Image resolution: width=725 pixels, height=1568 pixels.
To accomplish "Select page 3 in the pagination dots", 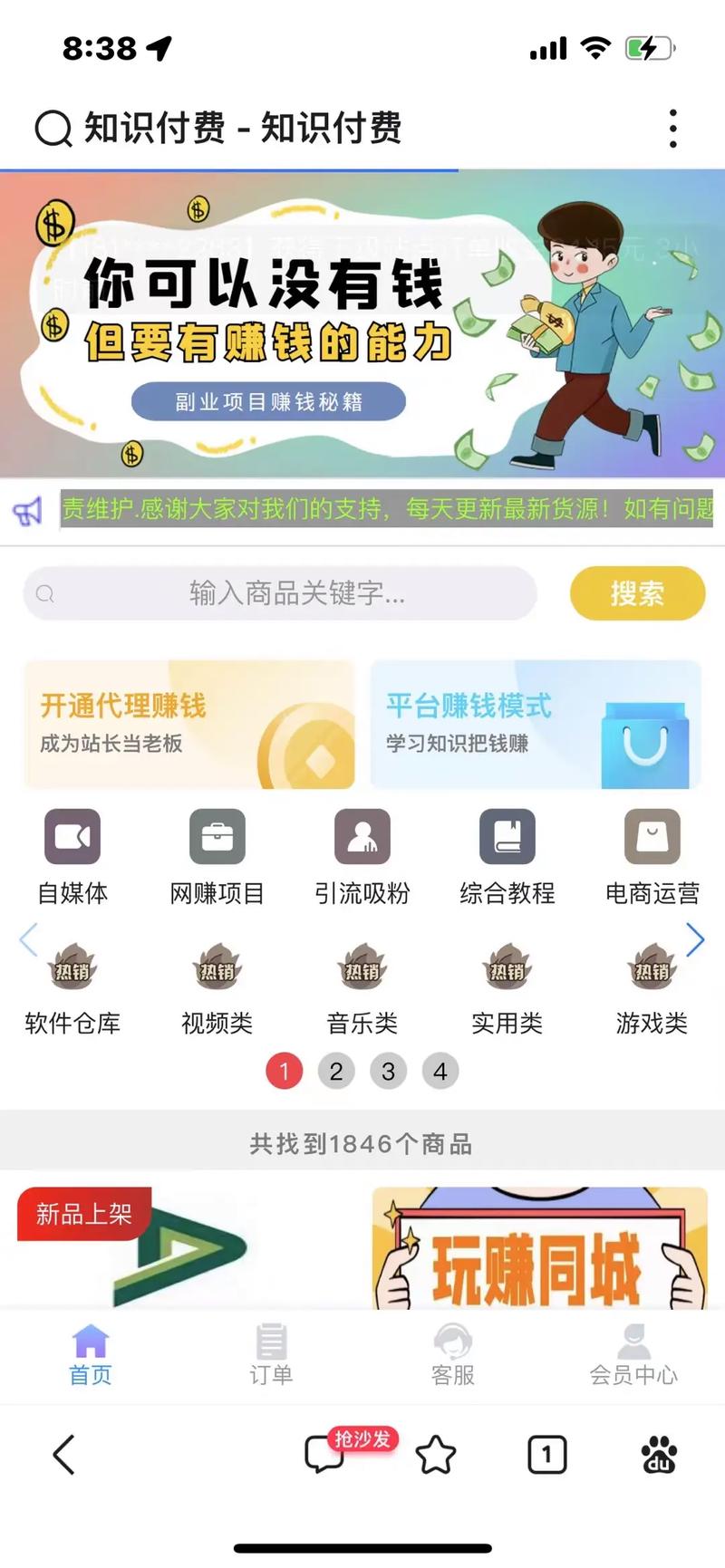I will [389, 1071].
